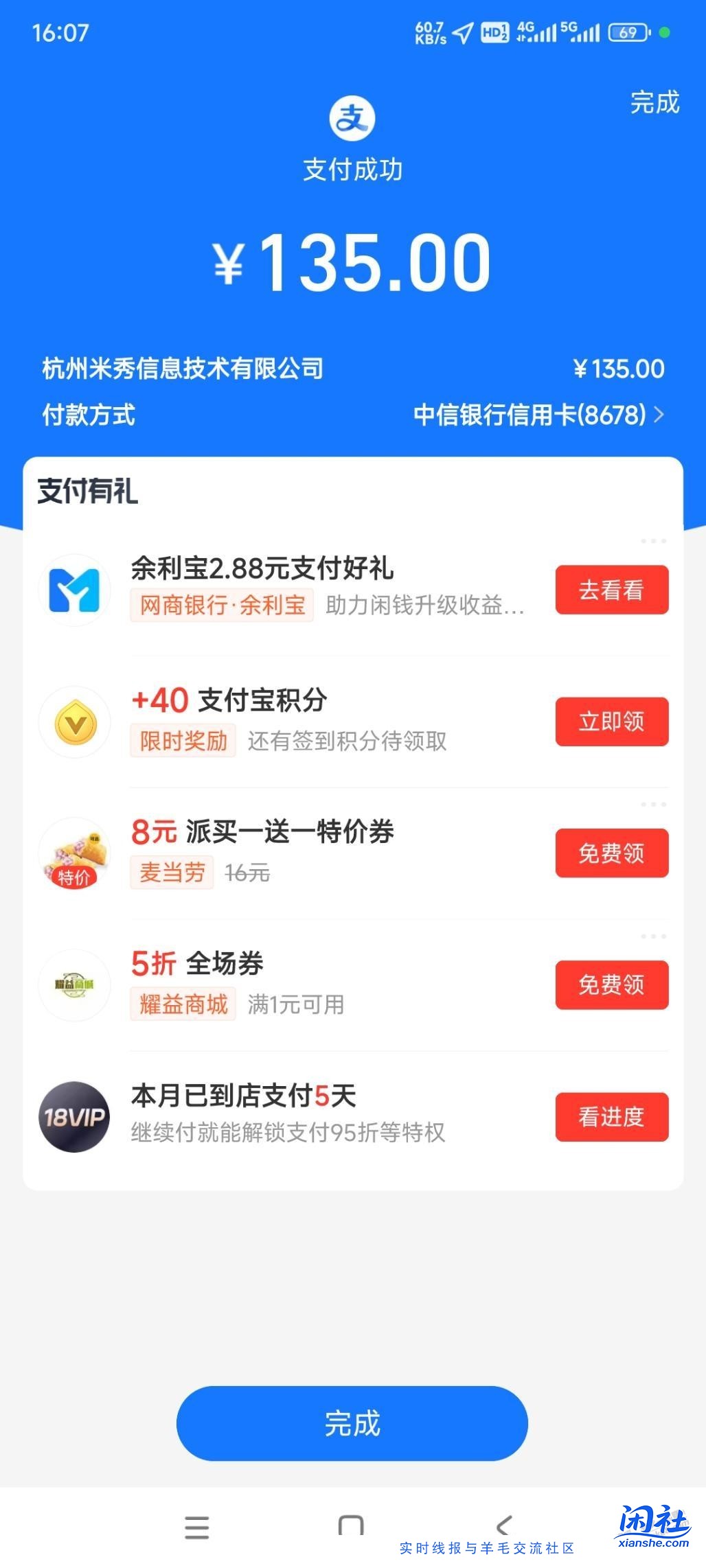Click 去看看 on the 余利宝 offer

(611, 590)
